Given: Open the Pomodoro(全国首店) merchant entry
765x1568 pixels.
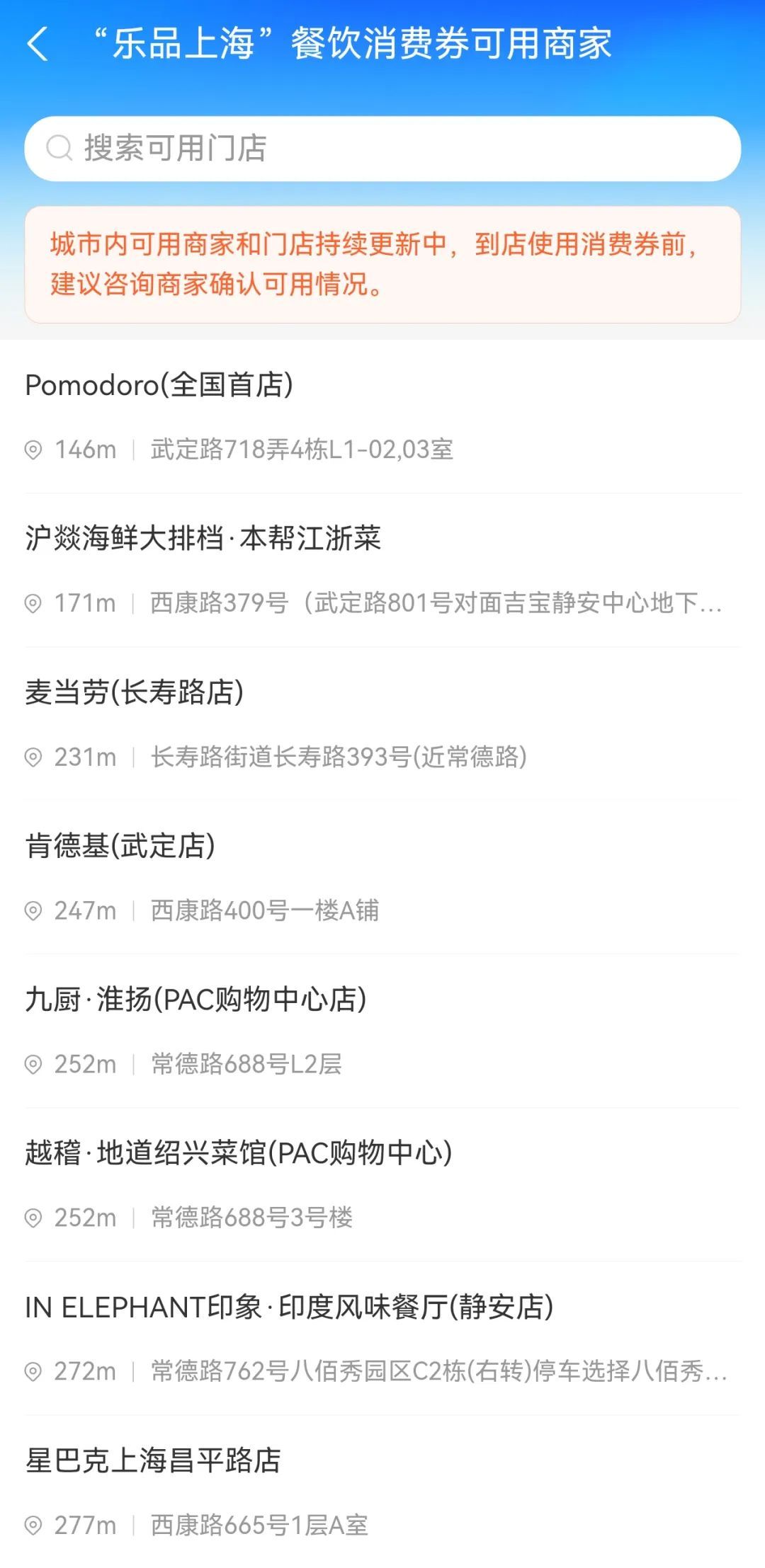Looking at the screenshot, I should pyautogui.click(x=382, y=416).
